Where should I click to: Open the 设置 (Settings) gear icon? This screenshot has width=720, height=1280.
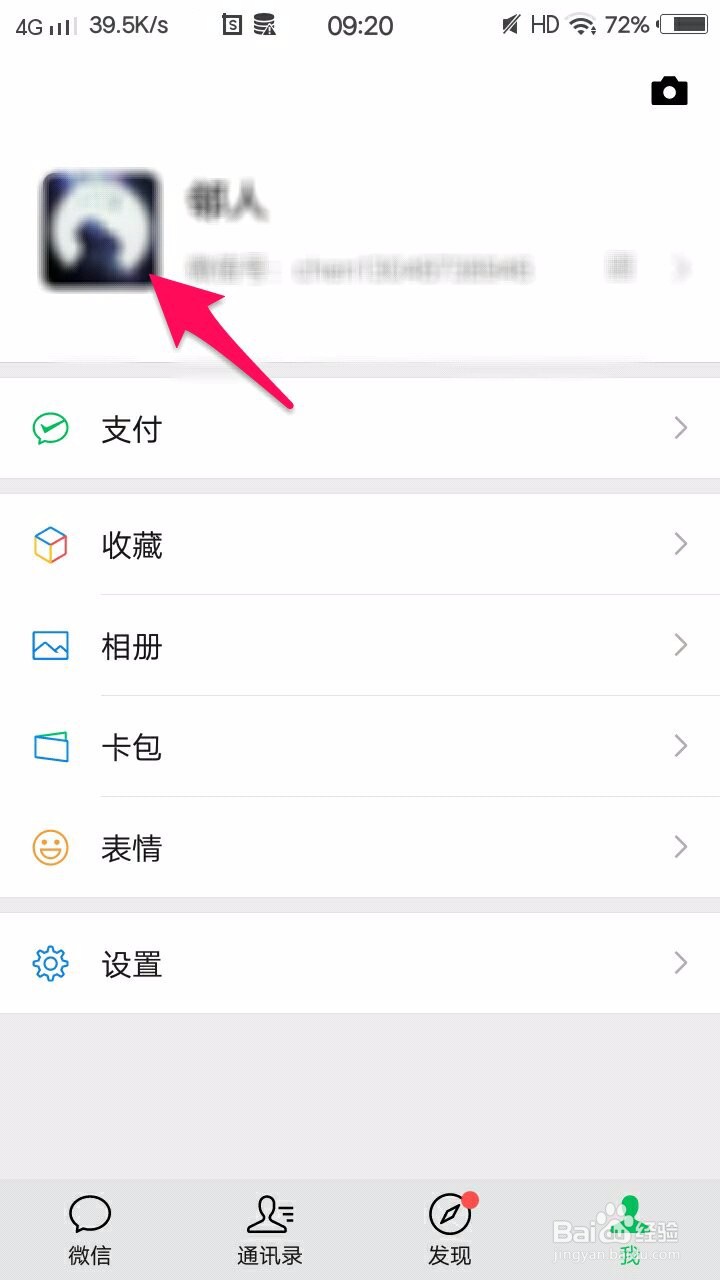(x=50, y=963)
